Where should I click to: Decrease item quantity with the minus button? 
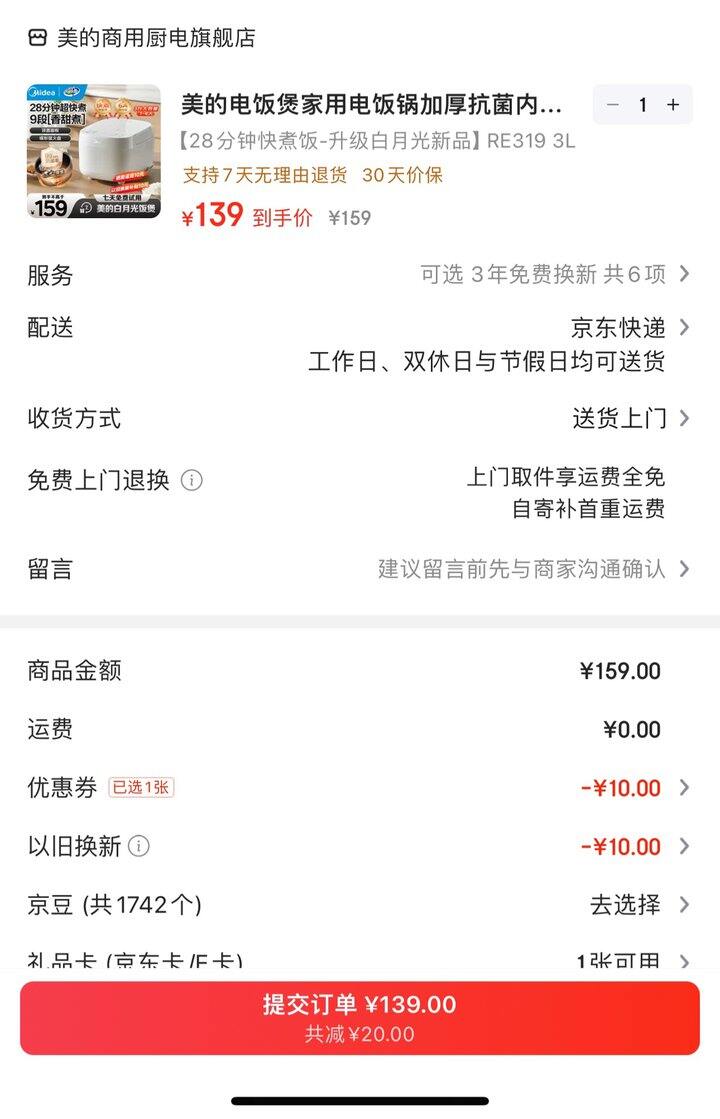coord(613,105)
